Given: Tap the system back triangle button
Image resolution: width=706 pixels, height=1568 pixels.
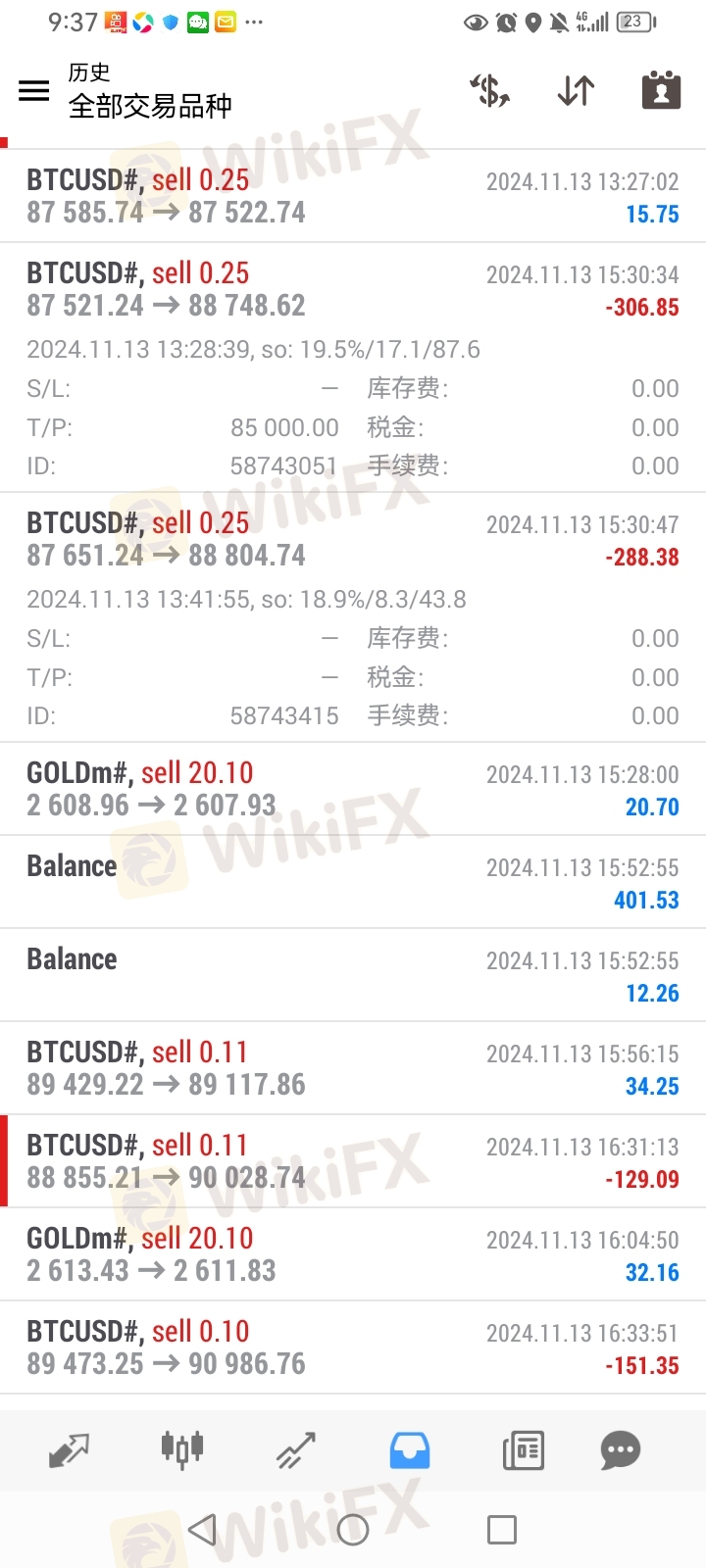Looking at the screenshot, I should (x=202, y=1529).
